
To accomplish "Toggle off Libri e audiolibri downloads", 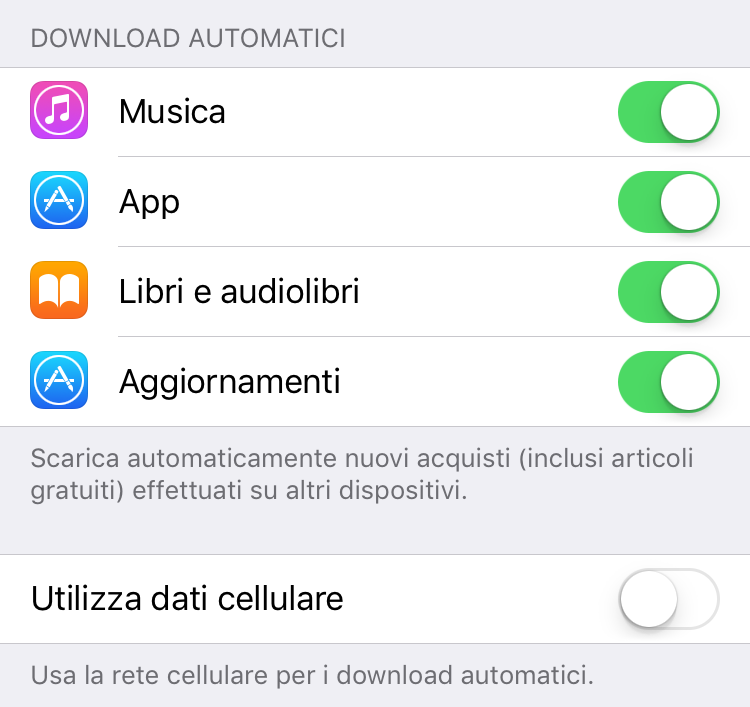I will pos(669,292).
